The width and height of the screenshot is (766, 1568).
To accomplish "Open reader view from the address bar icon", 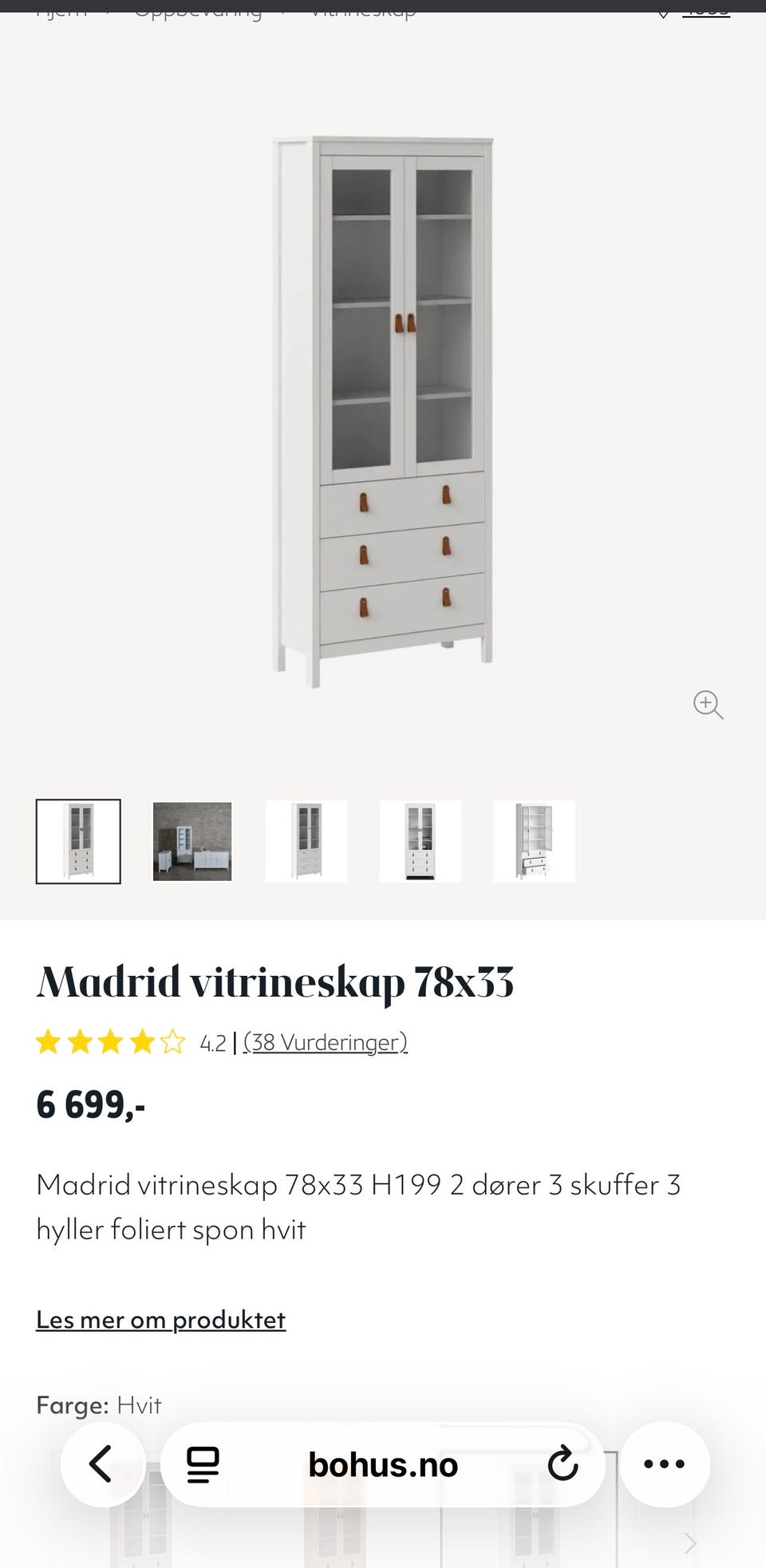I will [x=202, y=1464].
